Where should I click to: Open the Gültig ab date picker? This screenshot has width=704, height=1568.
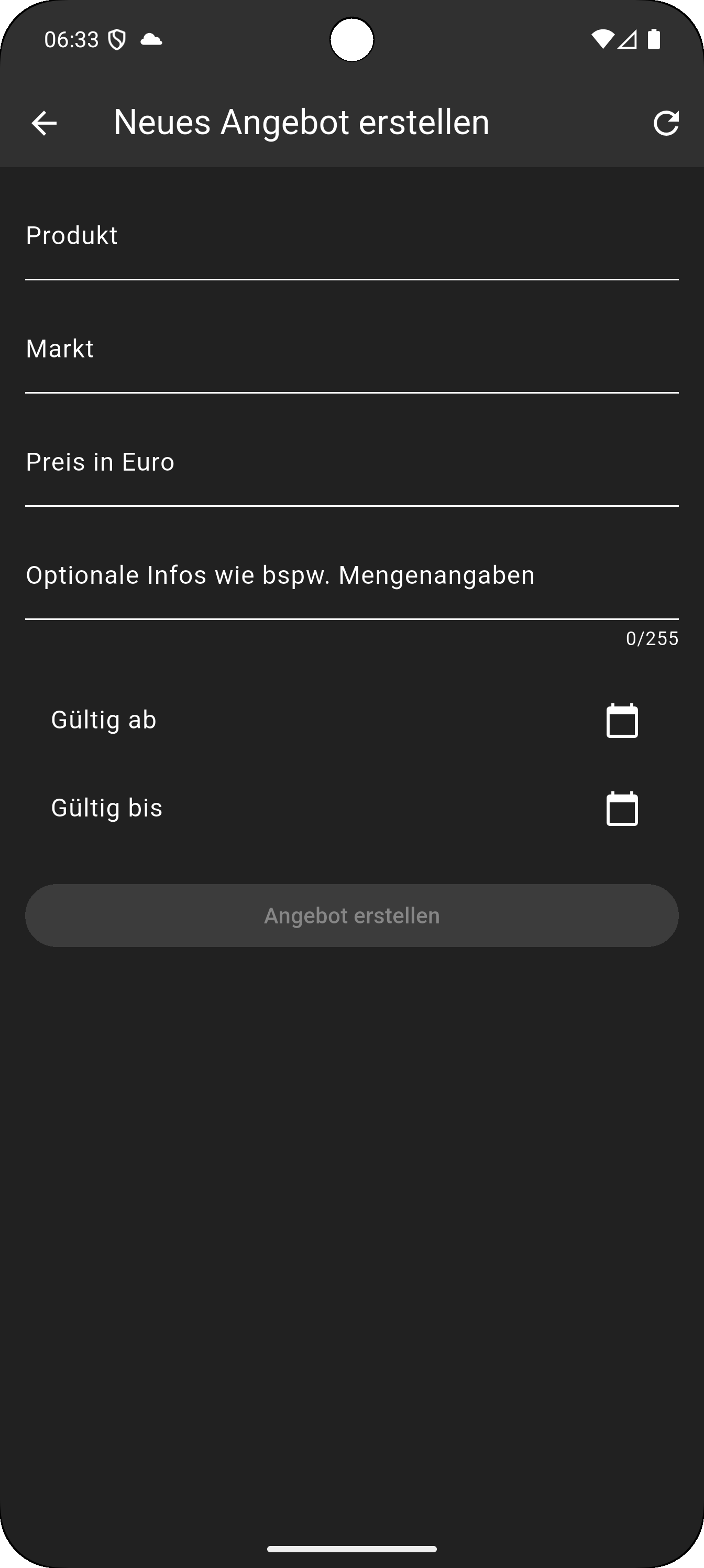click(x=622, y=721)
